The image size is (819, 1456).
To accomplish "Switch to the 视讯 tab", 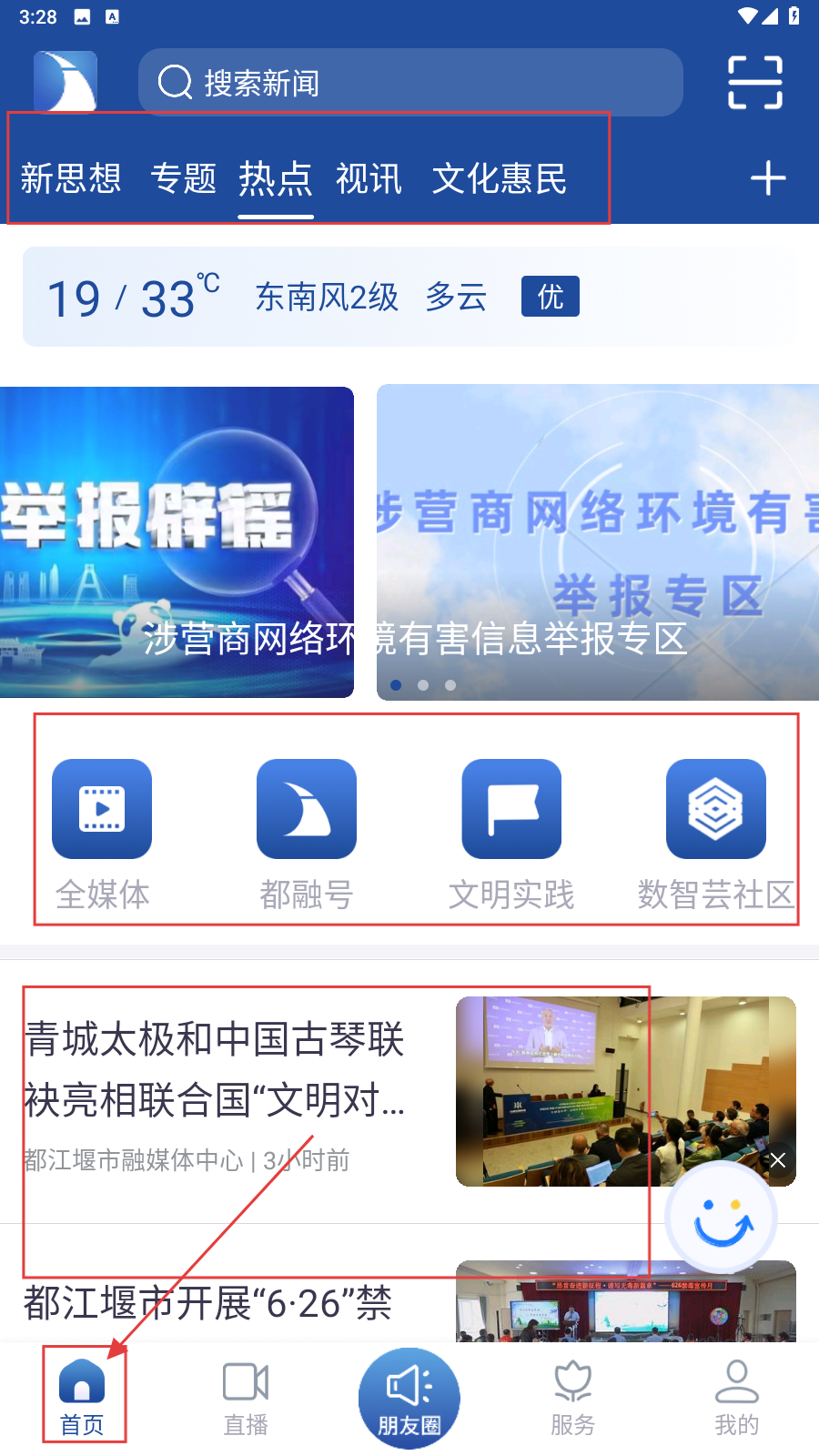I will [369, 178].
